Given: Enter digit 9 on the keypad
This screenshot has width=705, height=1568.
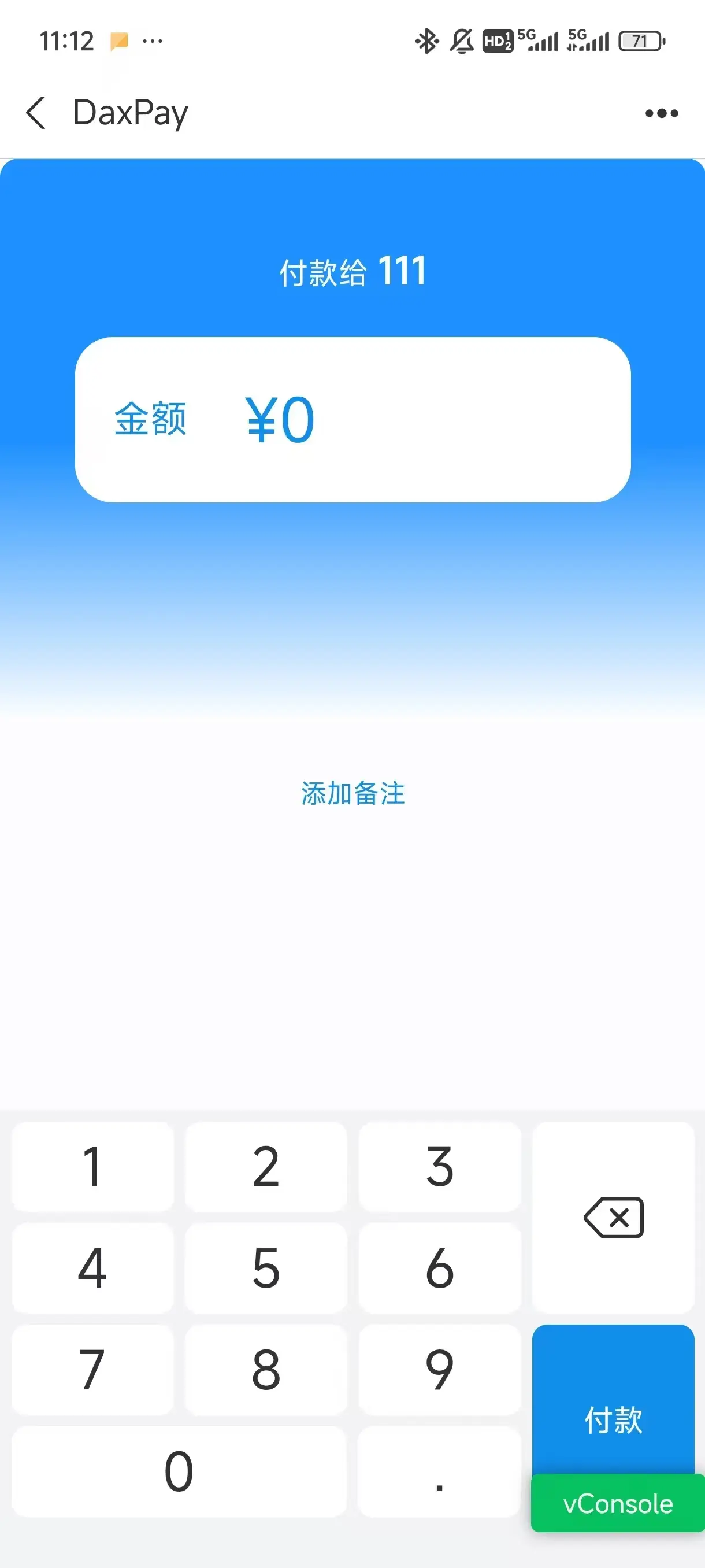Looking at the screenshot, I should coord(439,1370).
